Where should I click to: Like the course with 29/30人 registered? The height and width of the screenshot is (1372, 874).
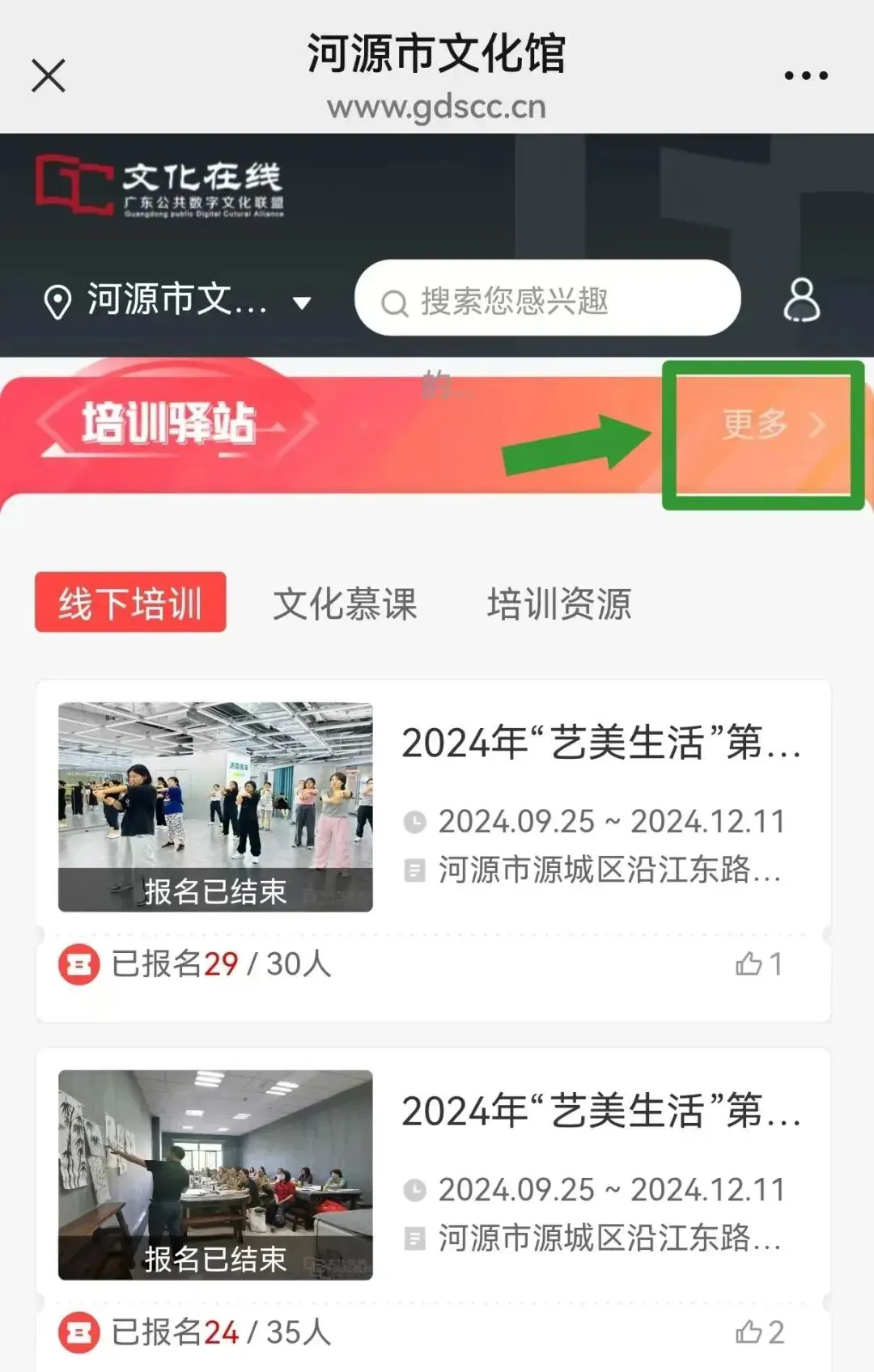[x=750, y=963]
